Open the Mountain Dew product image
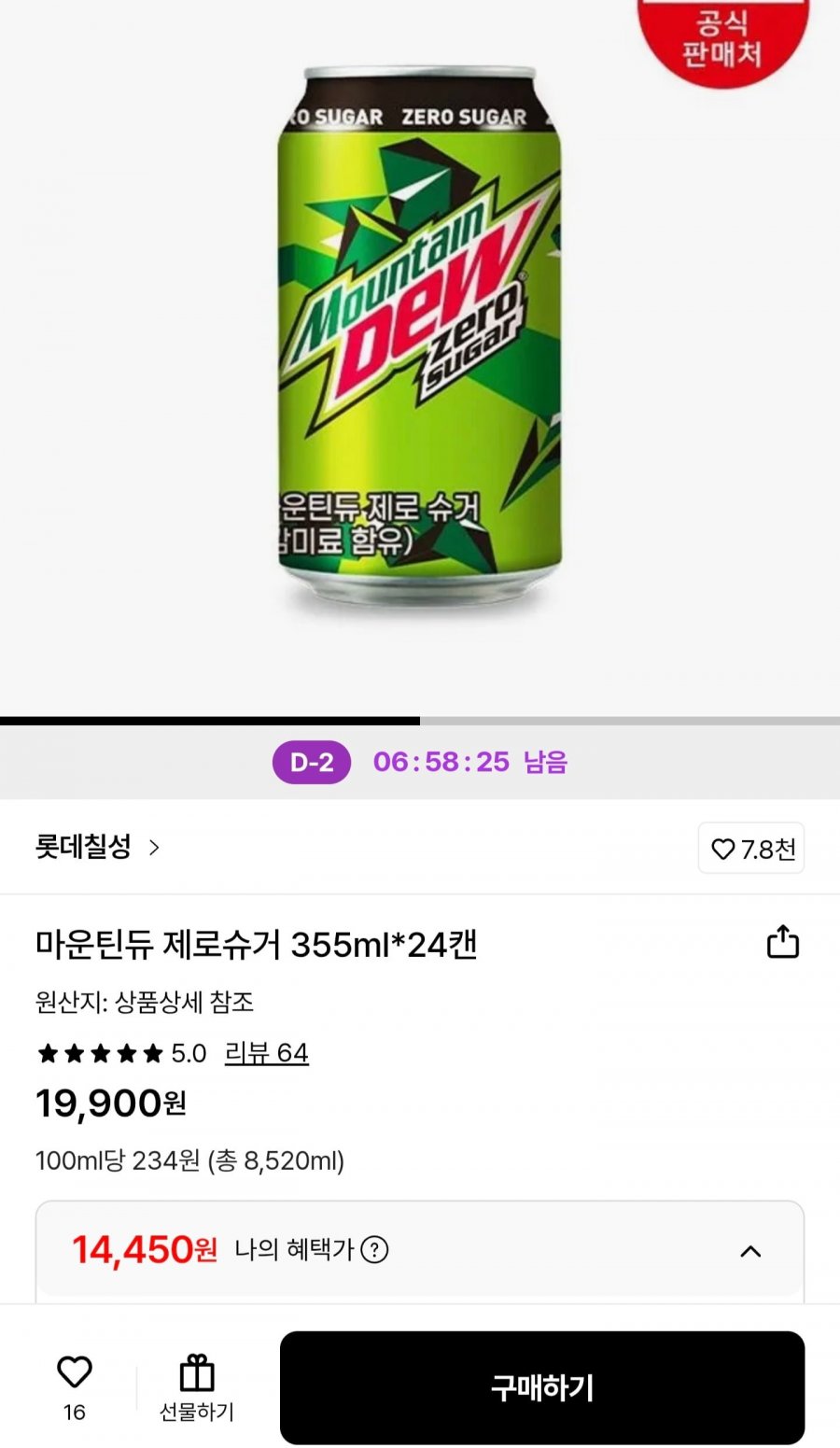The width and height of the screenshot is (840, 1448). click(x=420, y=336)
